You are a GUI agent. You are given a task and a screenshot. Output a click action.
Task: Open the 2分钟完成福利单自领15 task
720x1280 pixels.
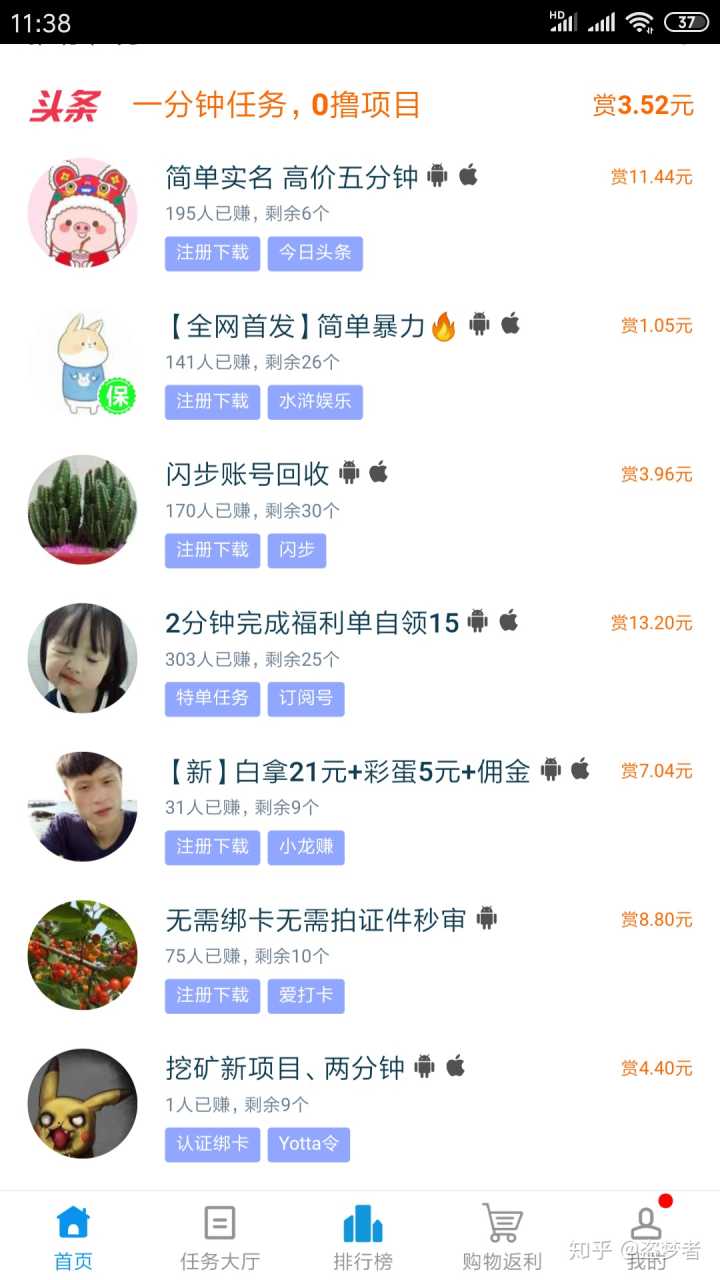312,623
